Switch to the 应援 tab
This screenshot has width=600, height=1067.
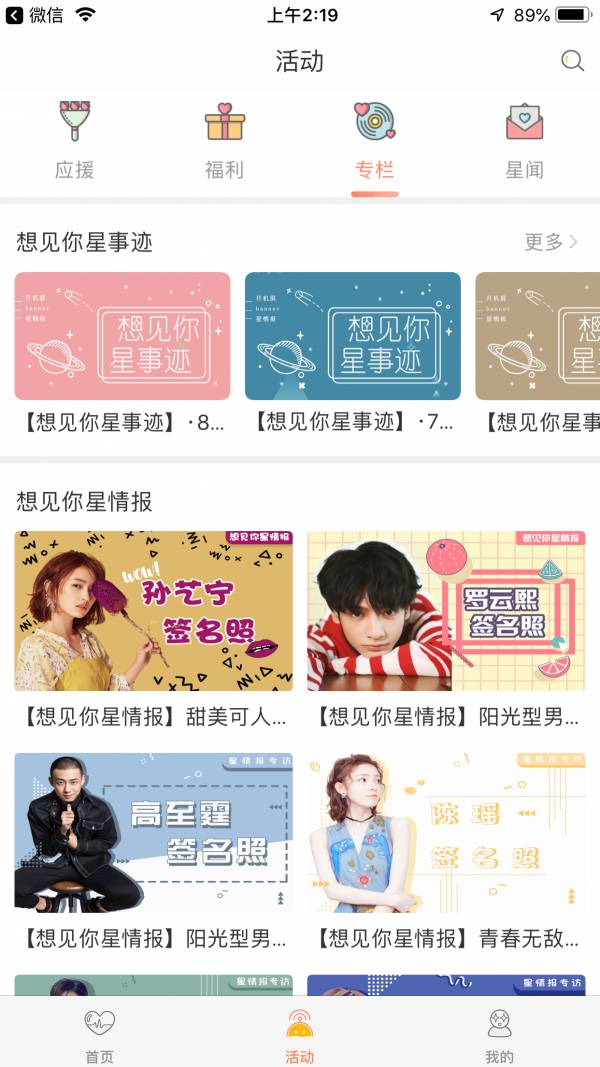[75, 140]
